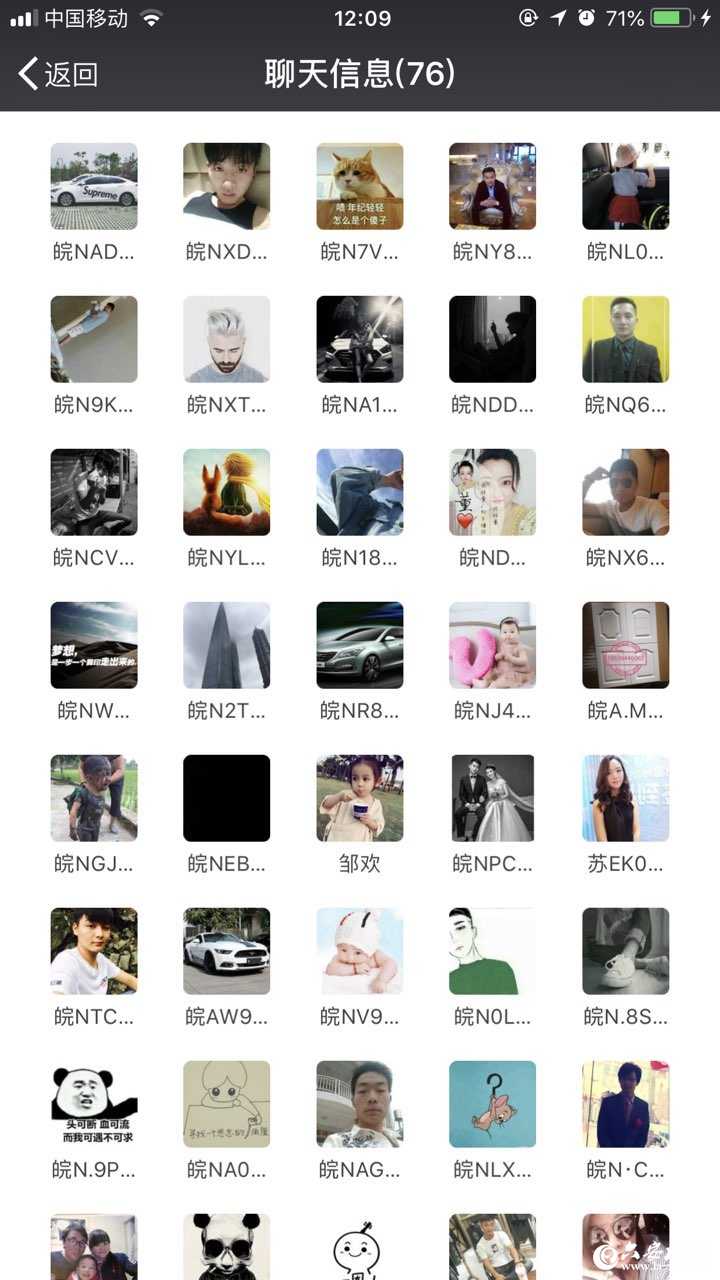720x1280 pixels.
Task: Select member 皖AW9... with white Mustang
Action: [227, 952]
